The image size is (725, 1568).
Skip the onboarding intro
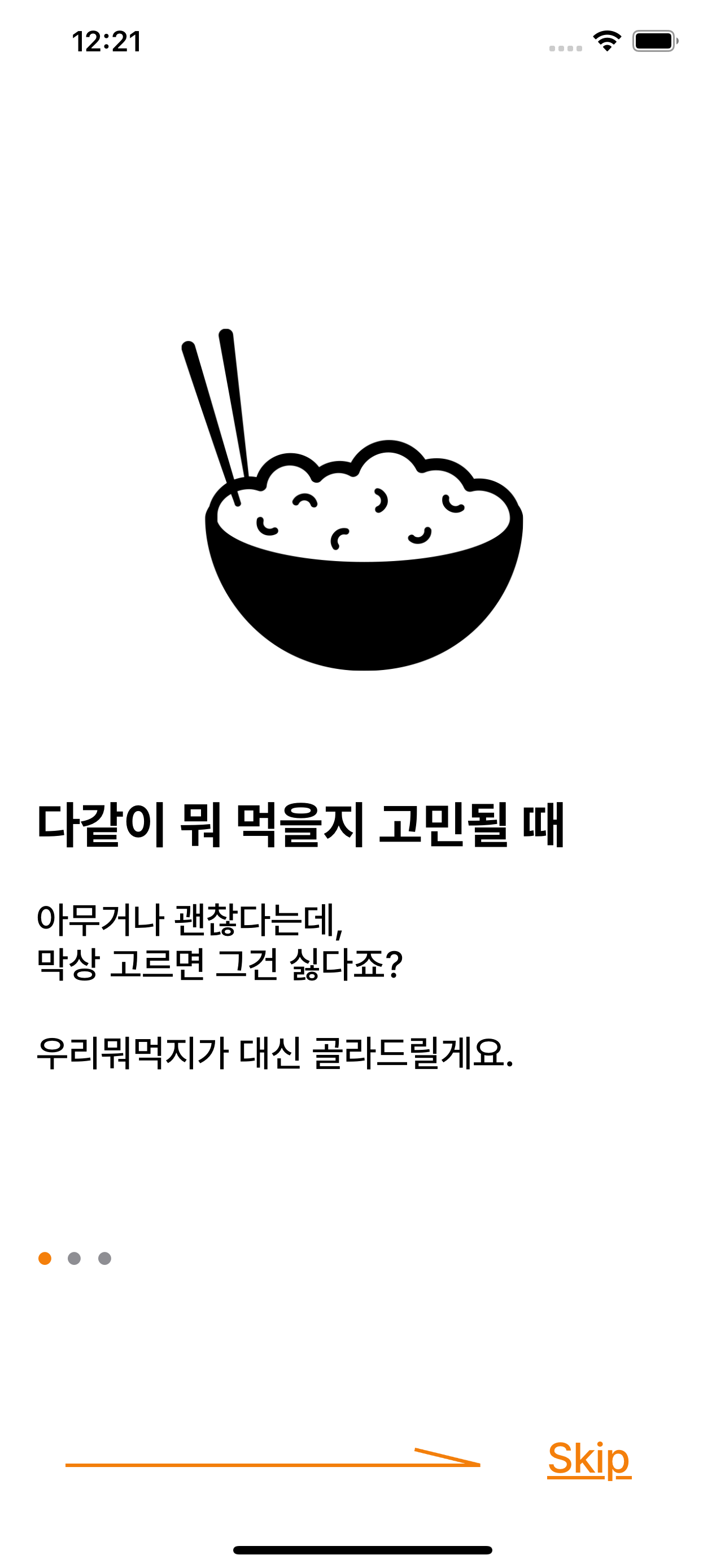(x=589, y=1458)
